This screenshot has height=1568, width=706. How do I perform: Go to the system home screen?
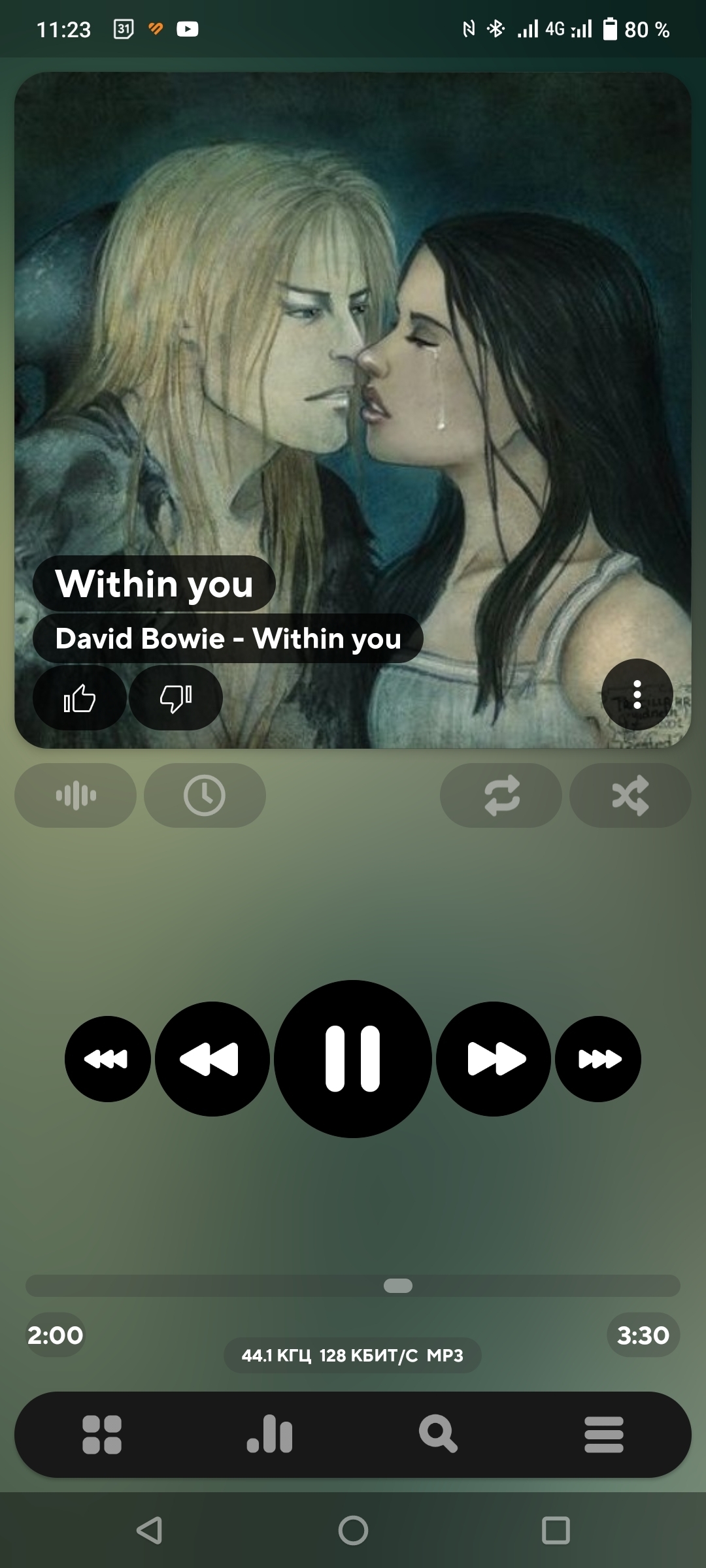[x=353, y=1530]
